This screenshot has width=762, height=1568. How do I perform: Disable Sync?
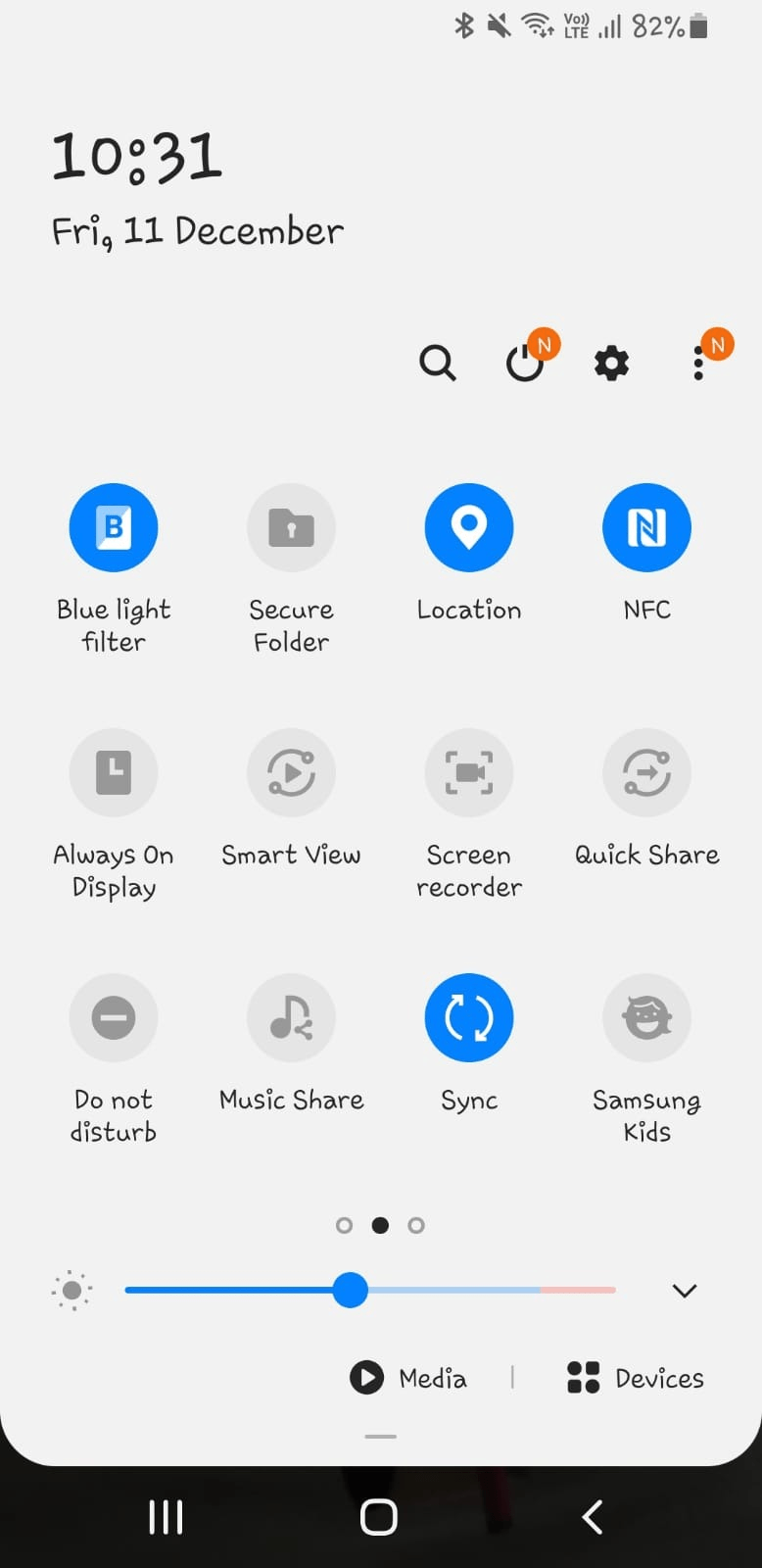click(x=469, y=1017)
